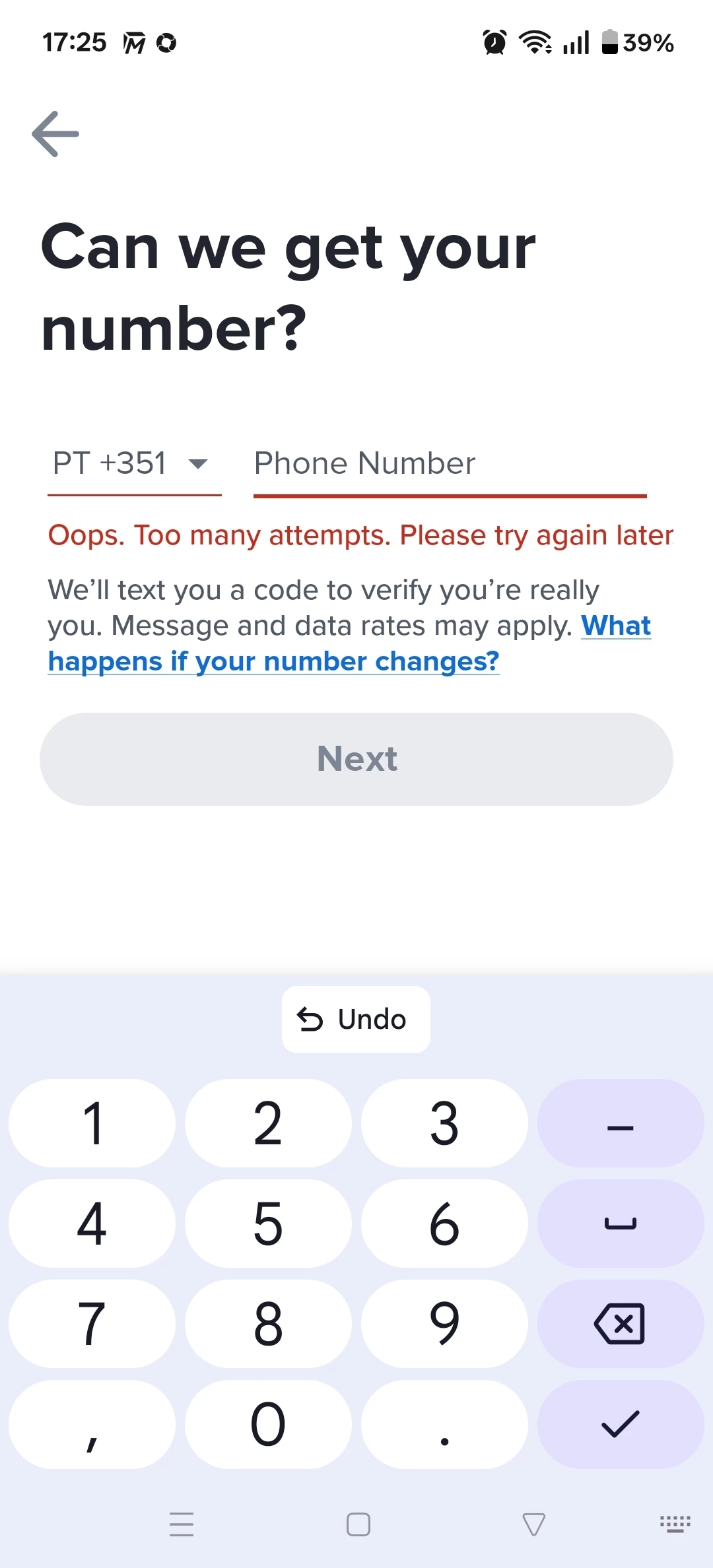This screenshot has height=1568, width=713.
Task: Enter digit 0 on the keypad
Action: (x=268, y=1423)
